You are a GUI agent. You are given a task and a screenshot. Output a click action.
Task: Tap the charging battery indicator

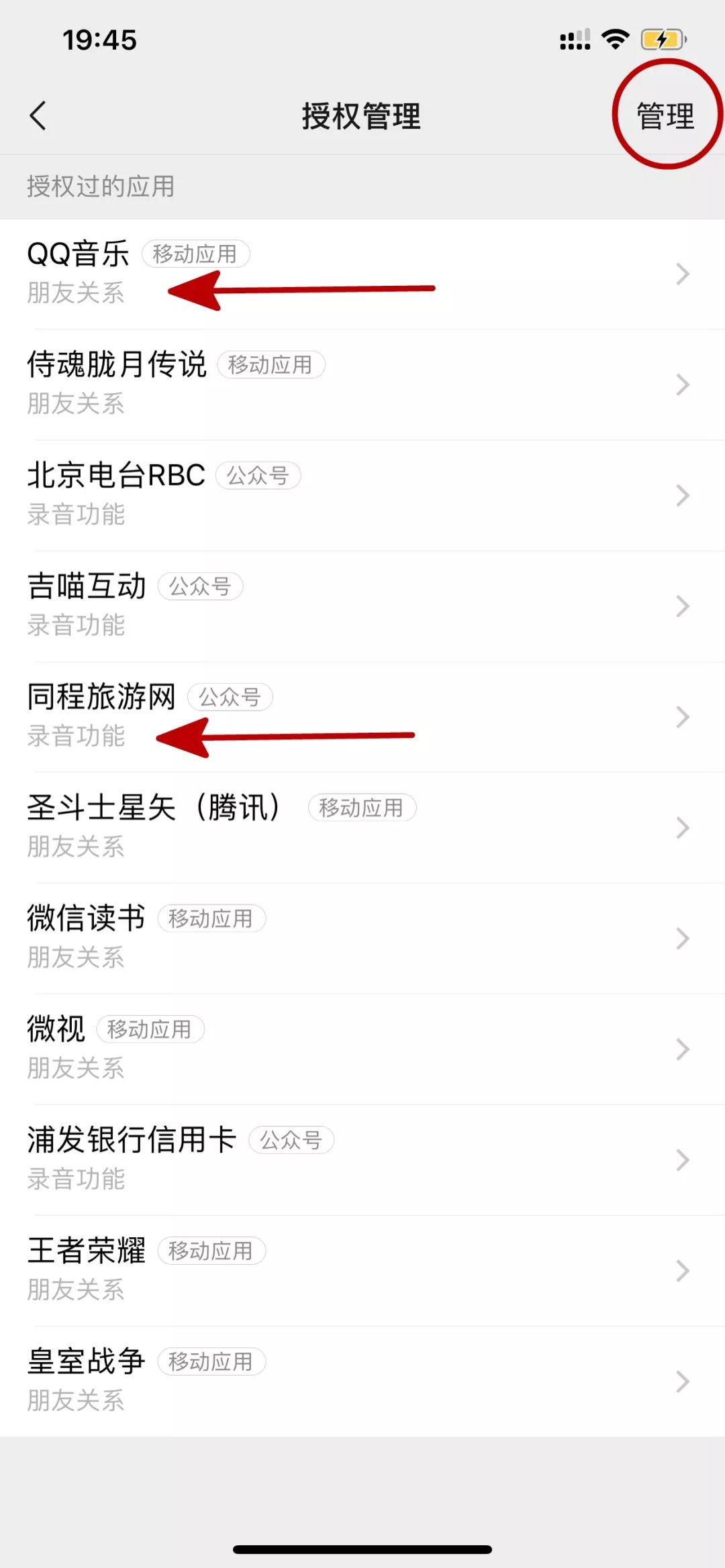[x=661, y=40]
